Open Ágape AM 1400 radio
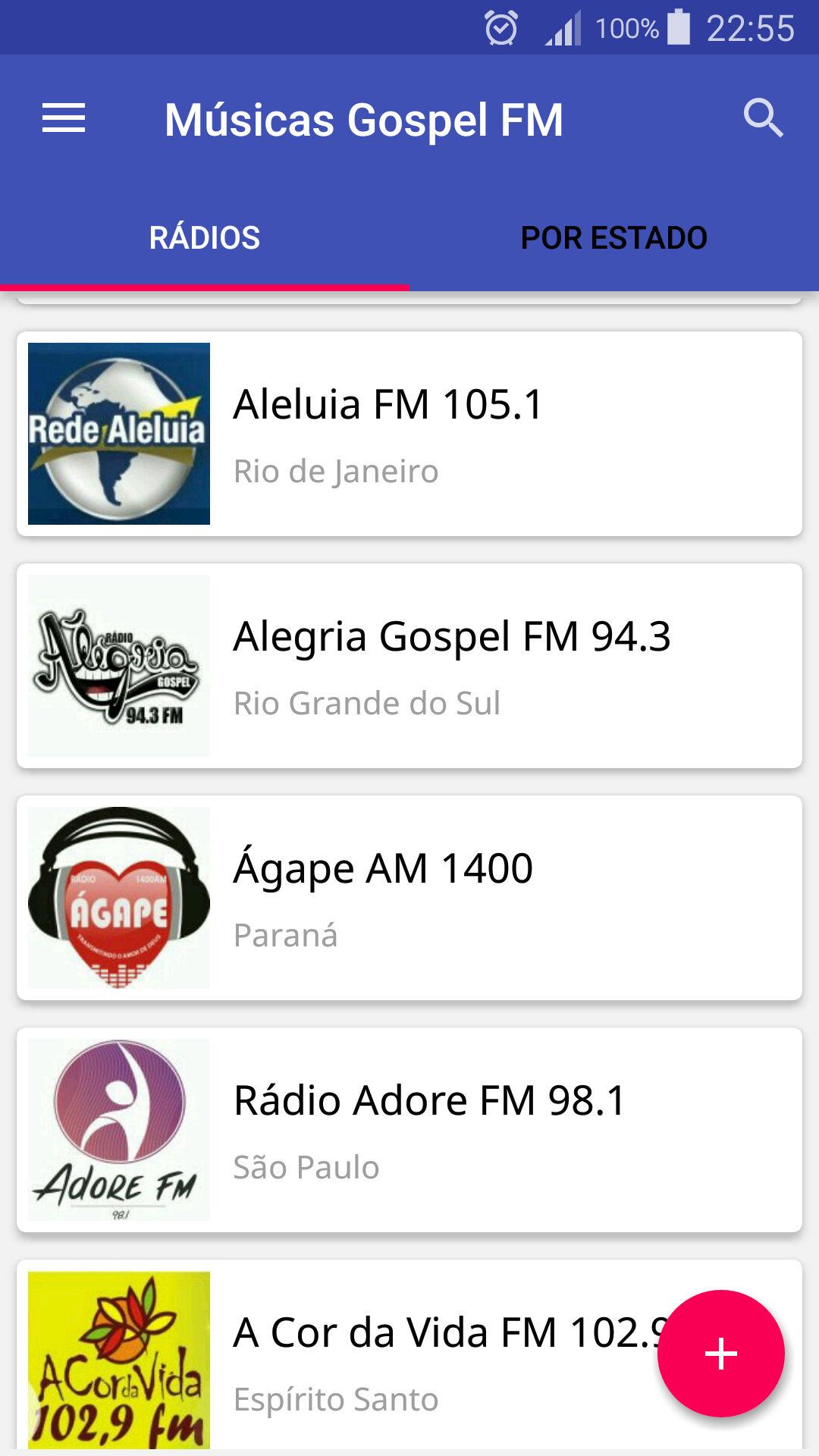This screenshot has height=1456, width=819. (409, 898)
